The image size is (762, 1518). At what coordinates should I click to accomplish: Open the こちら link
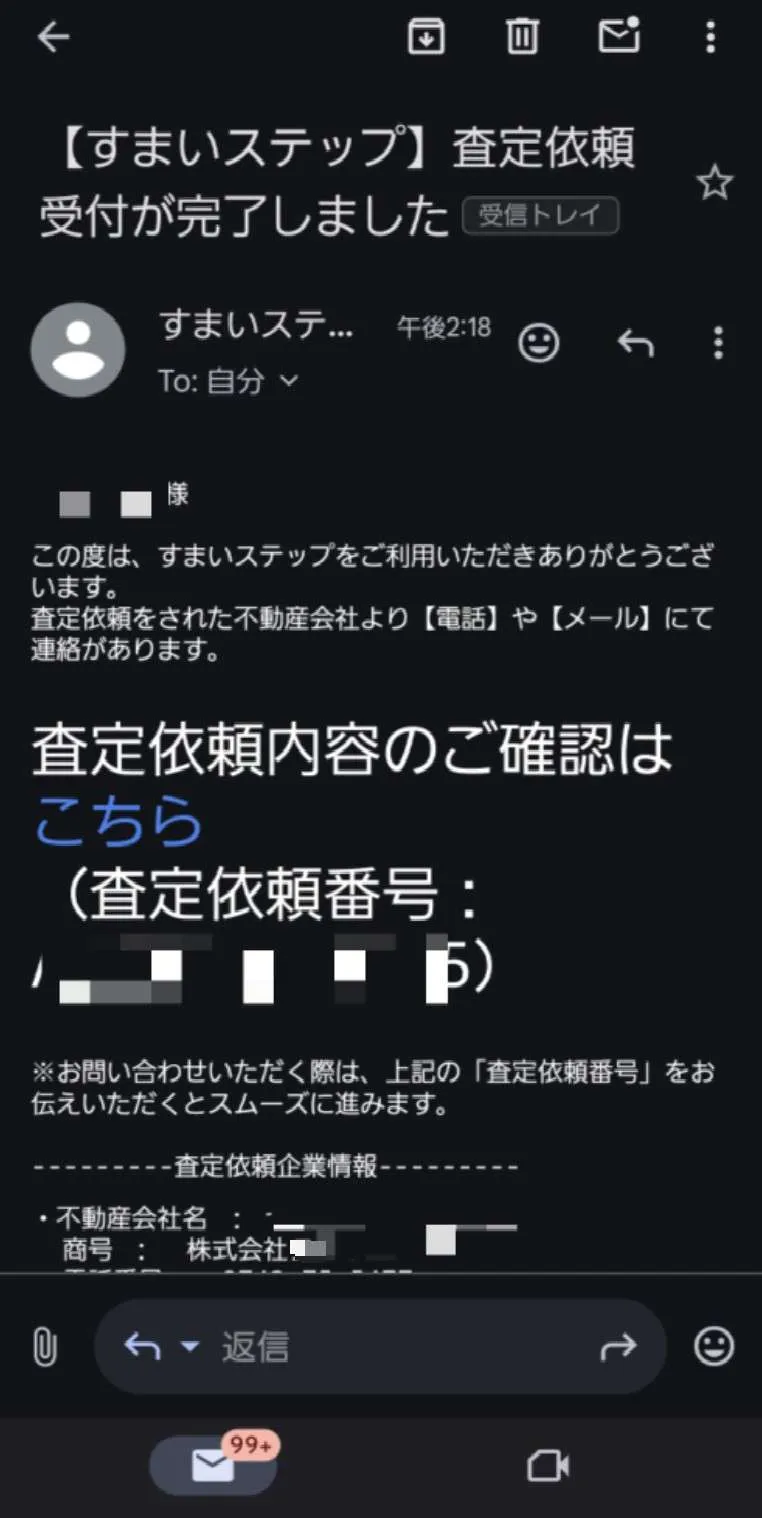(x=118, y=822)
